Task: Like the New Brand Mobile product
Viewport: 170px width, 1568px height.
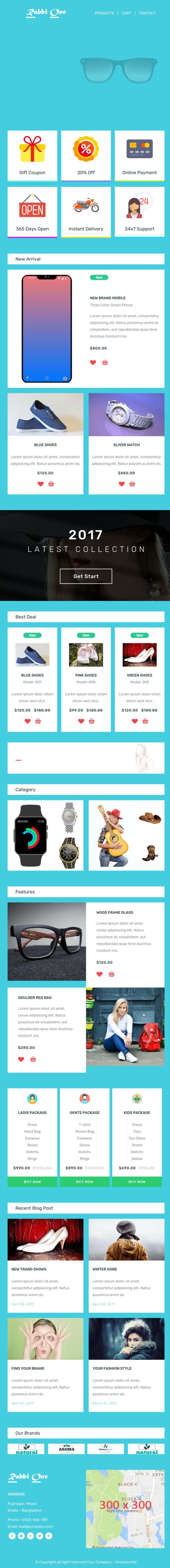Action: pyautogui.click(x=93, y=362)
